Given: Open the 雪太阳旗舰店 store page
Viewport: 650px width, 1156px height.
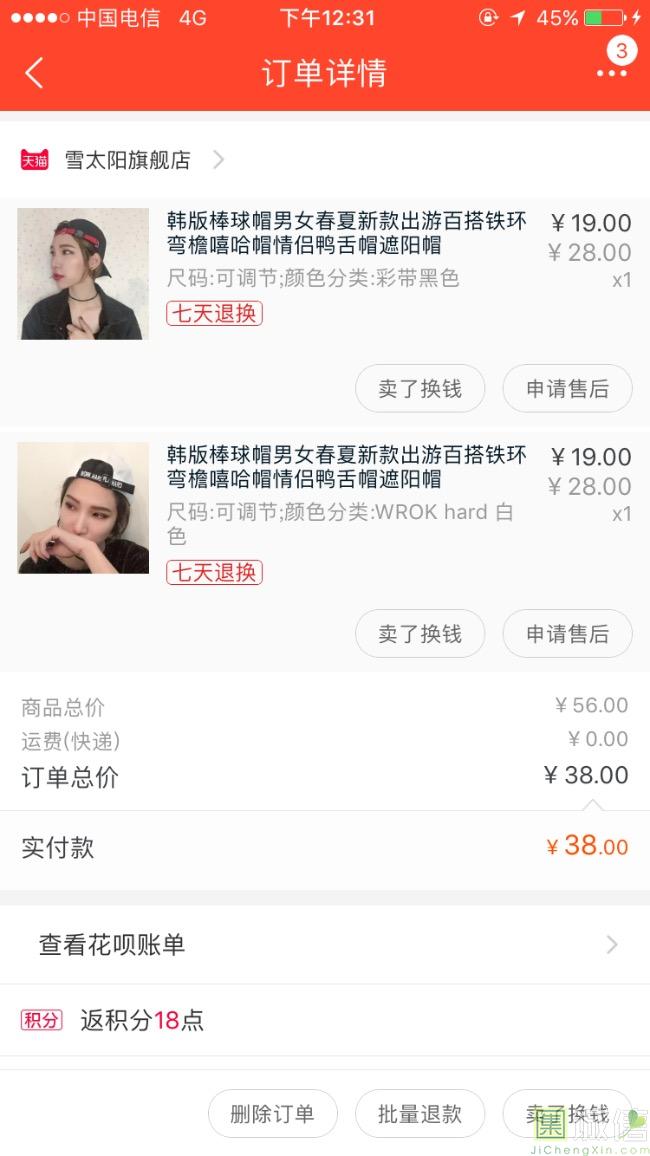Looking at the screenshot, I should pos(127,160).
